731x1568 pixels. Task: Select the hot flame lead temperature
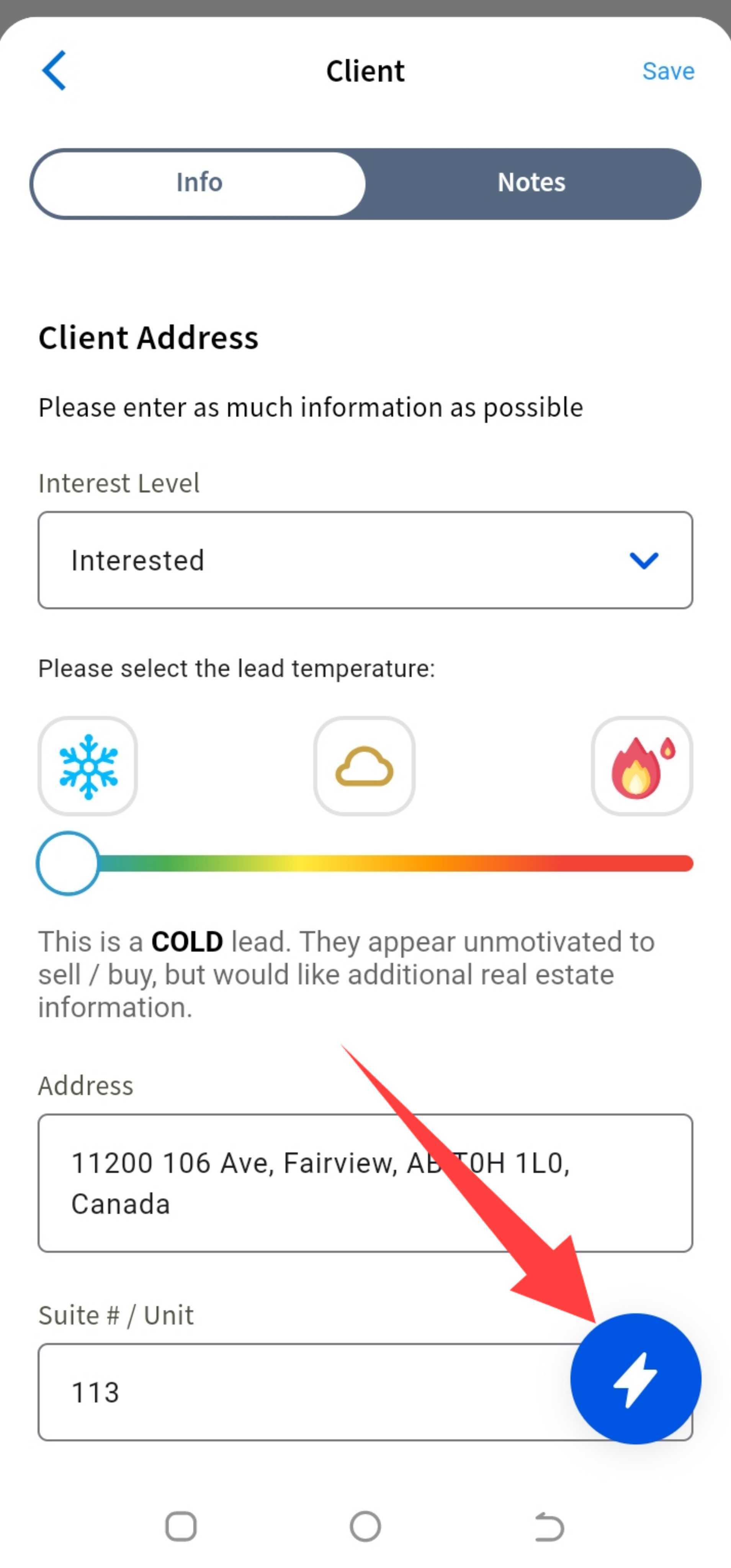(x=641, y=766)
